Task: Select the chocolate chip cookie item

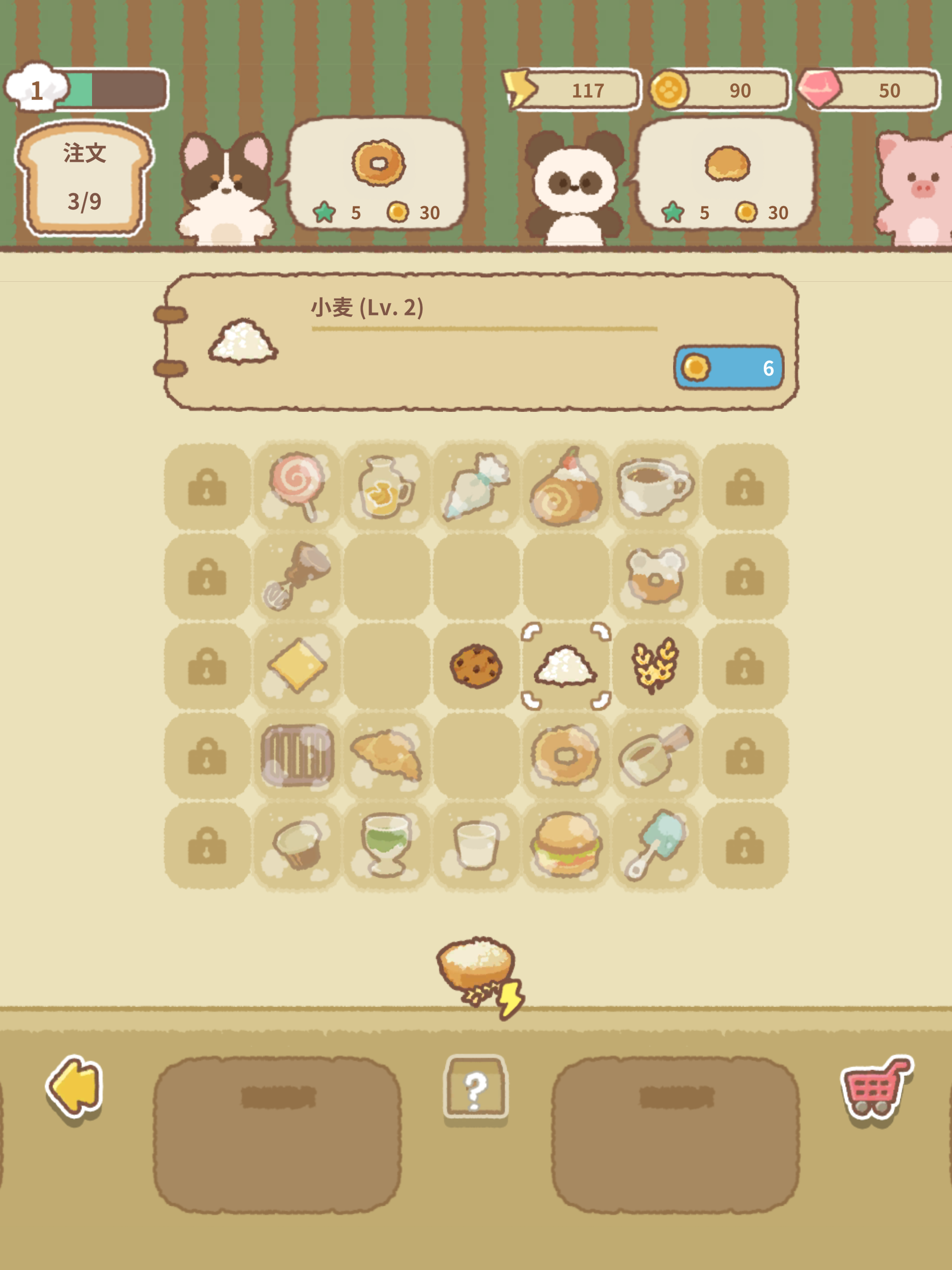Action: pos(476,666)
